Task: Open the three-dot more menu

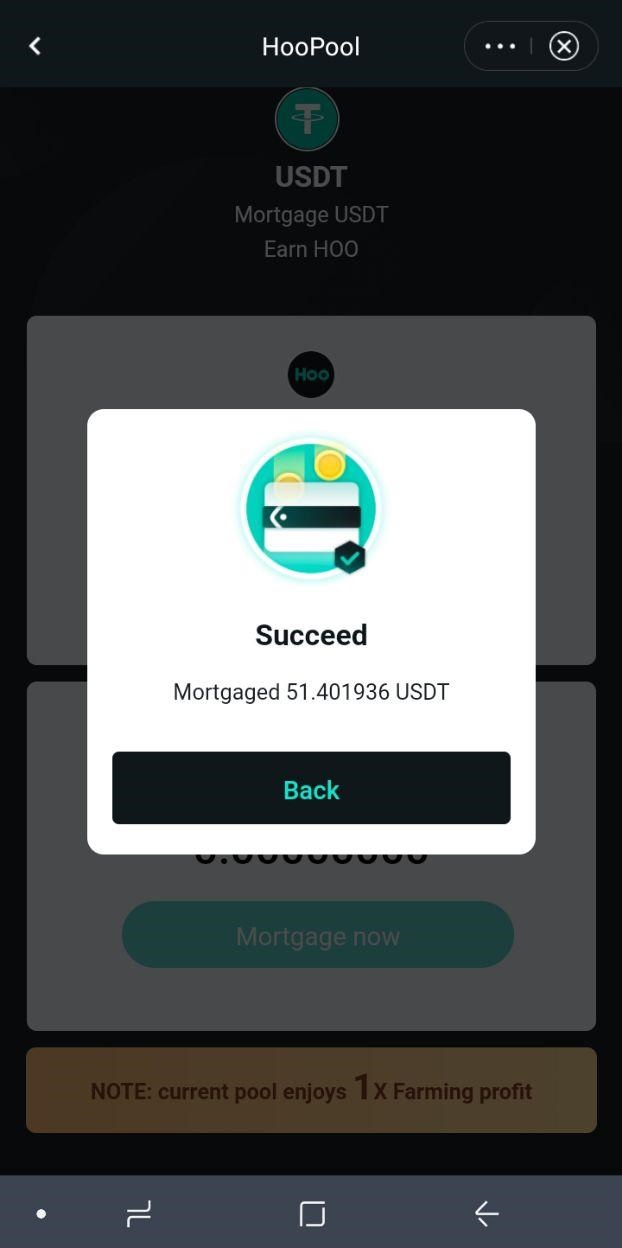Action: pos(500,46)
